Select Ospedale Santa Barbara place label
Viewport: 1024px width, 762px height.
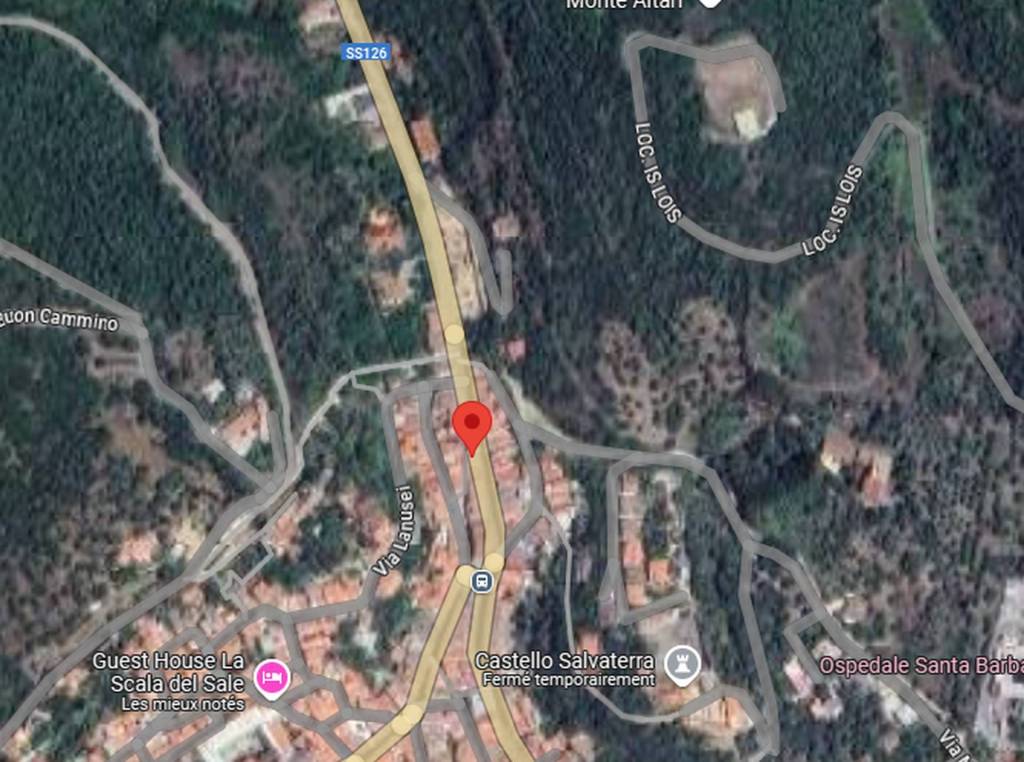920,665
